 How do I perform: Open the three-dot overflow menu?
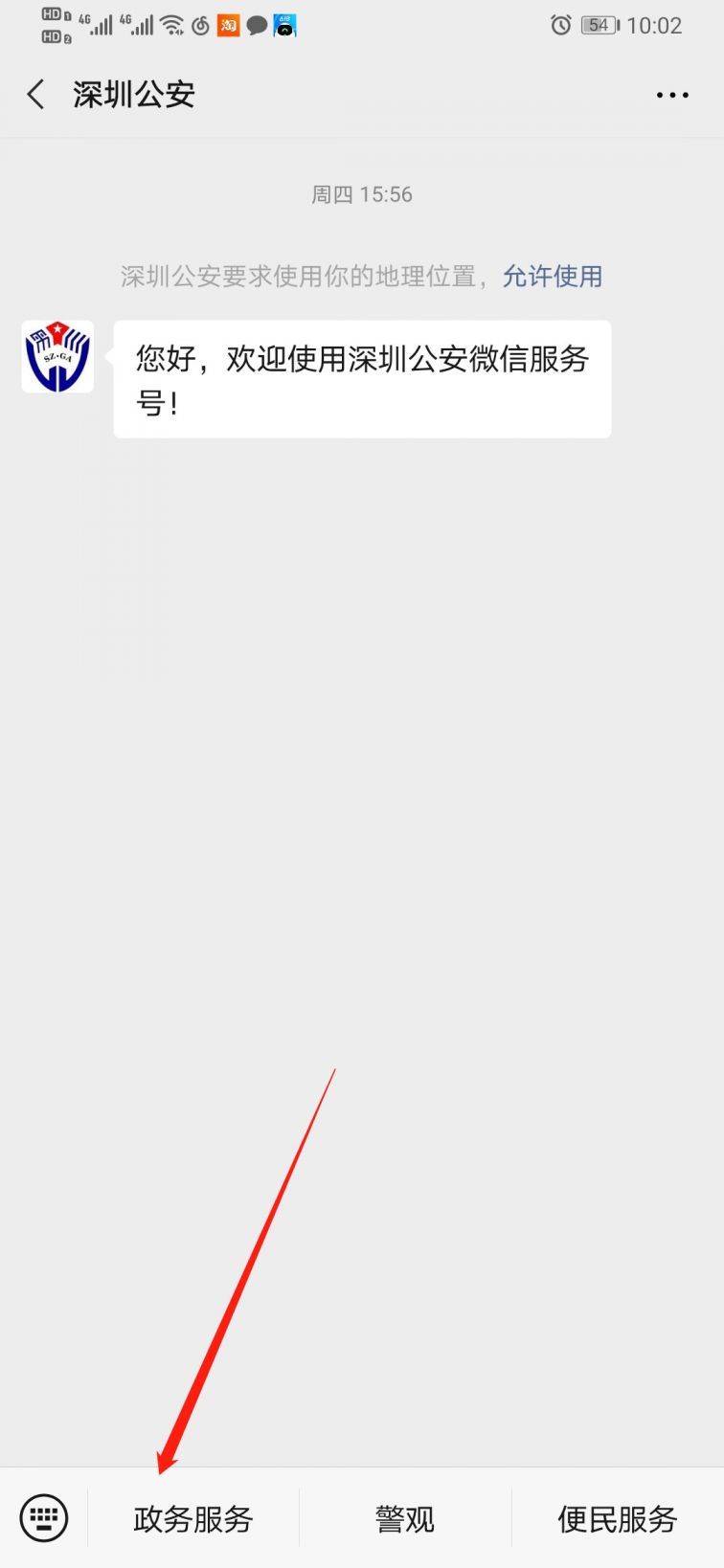[672, 95]
